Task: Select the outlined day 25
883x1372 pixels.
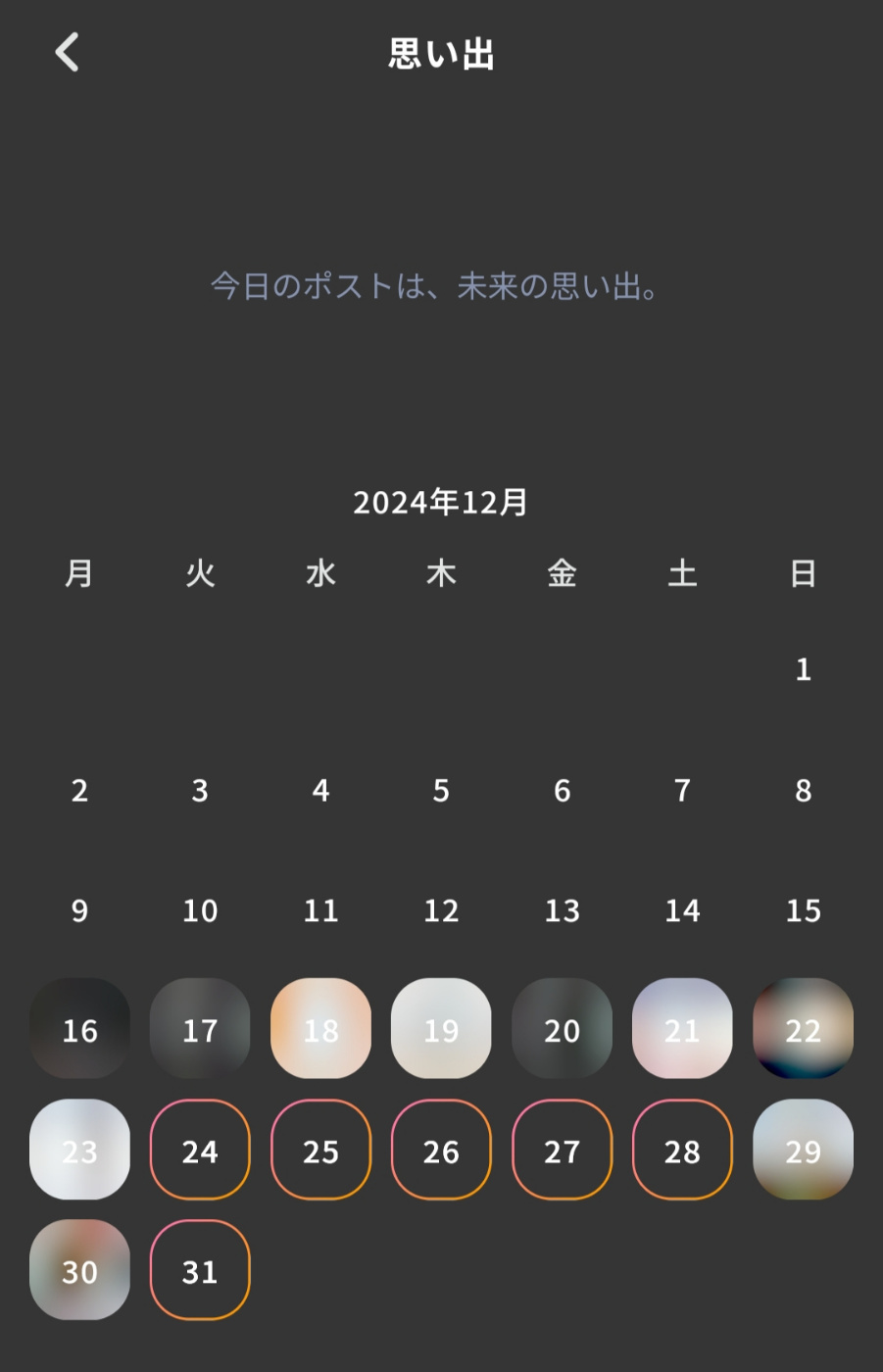Action: (x=320, y=1150)
